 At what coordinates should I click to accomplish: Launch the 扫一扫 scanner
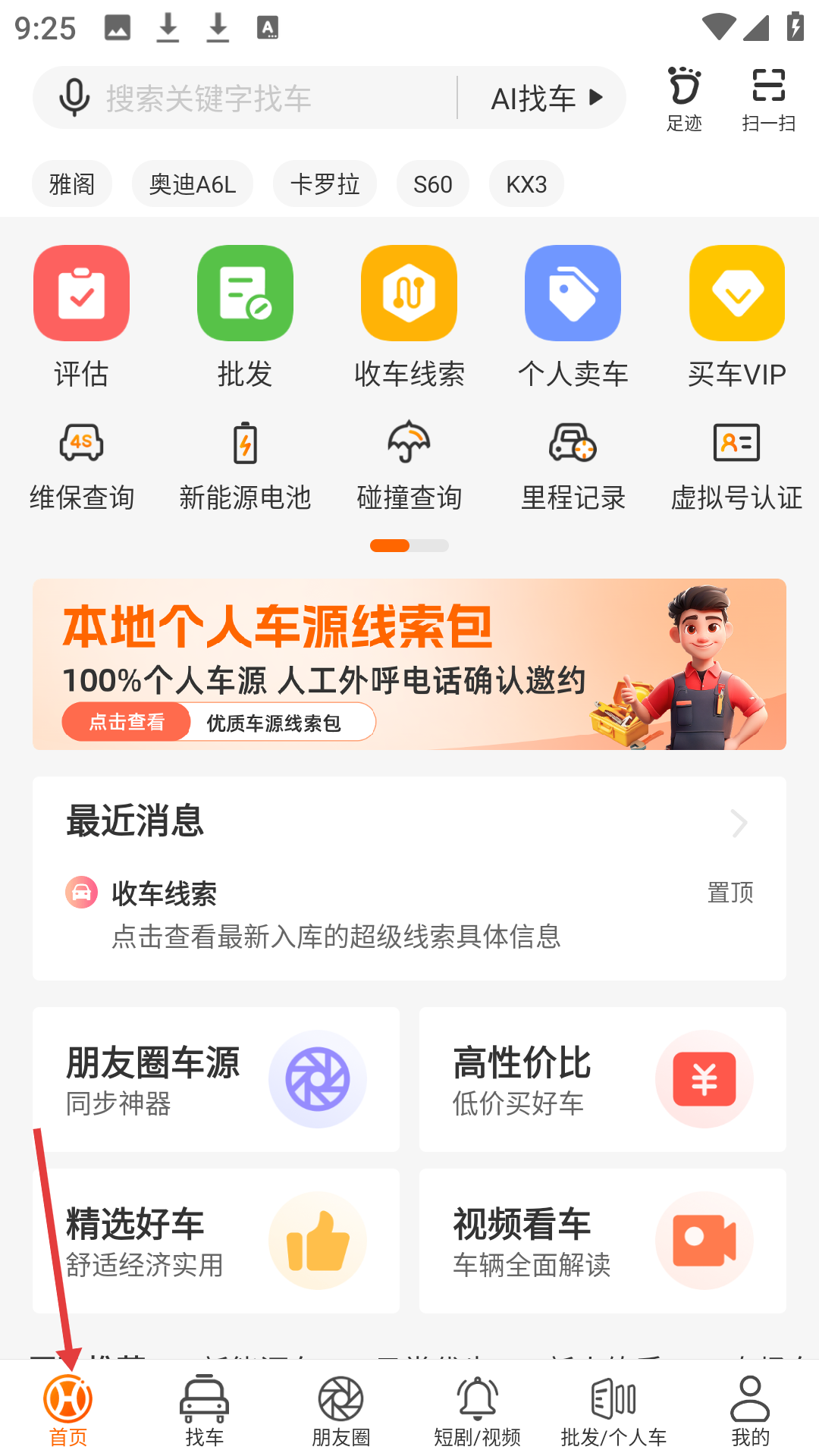[768, 99]
